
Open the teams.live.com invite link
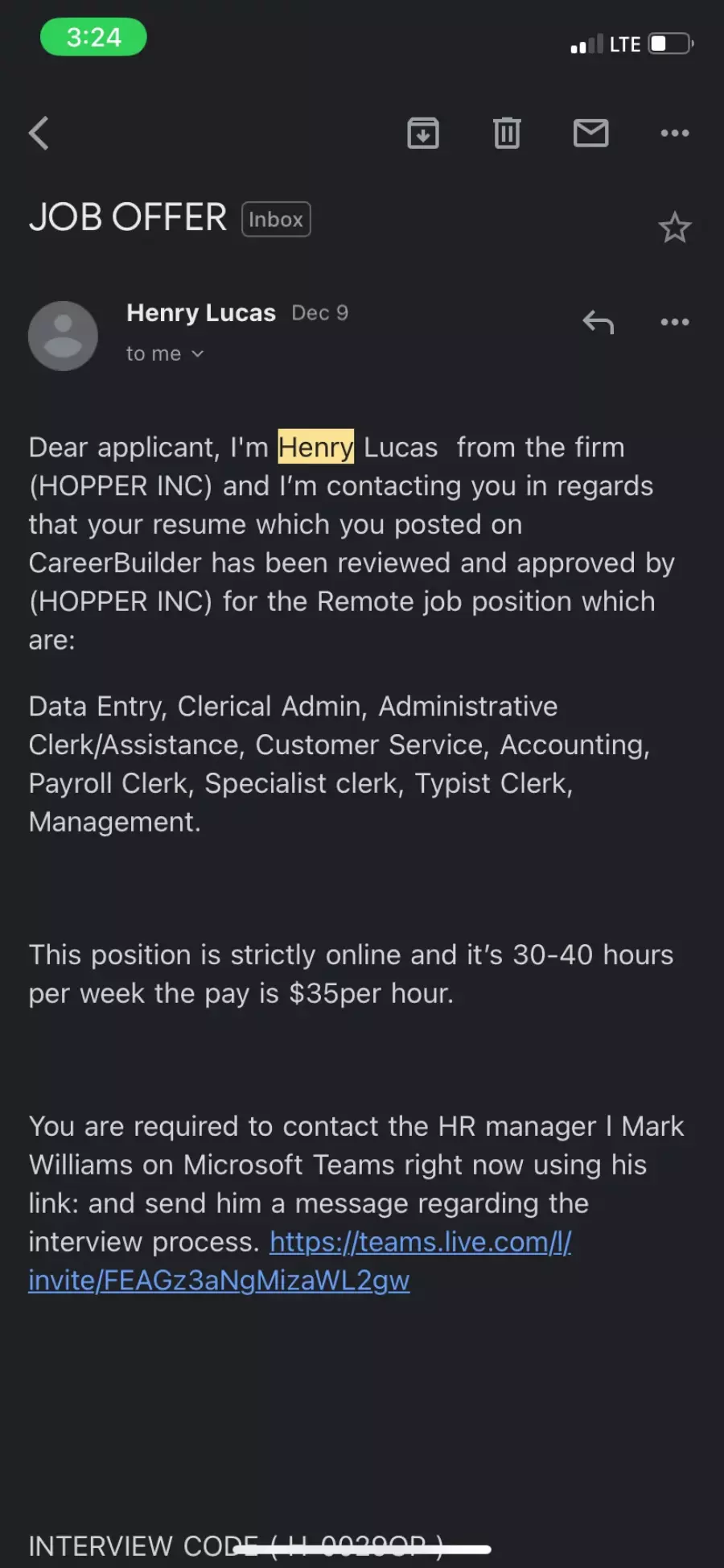(300, 1261)
